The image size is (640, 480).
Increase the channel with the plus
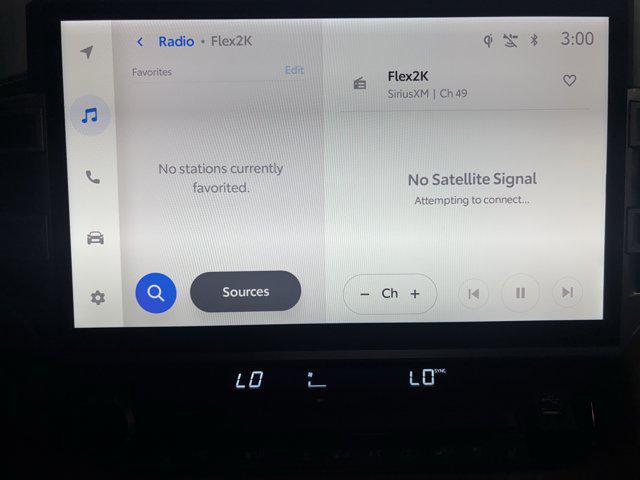pos(415,294)
